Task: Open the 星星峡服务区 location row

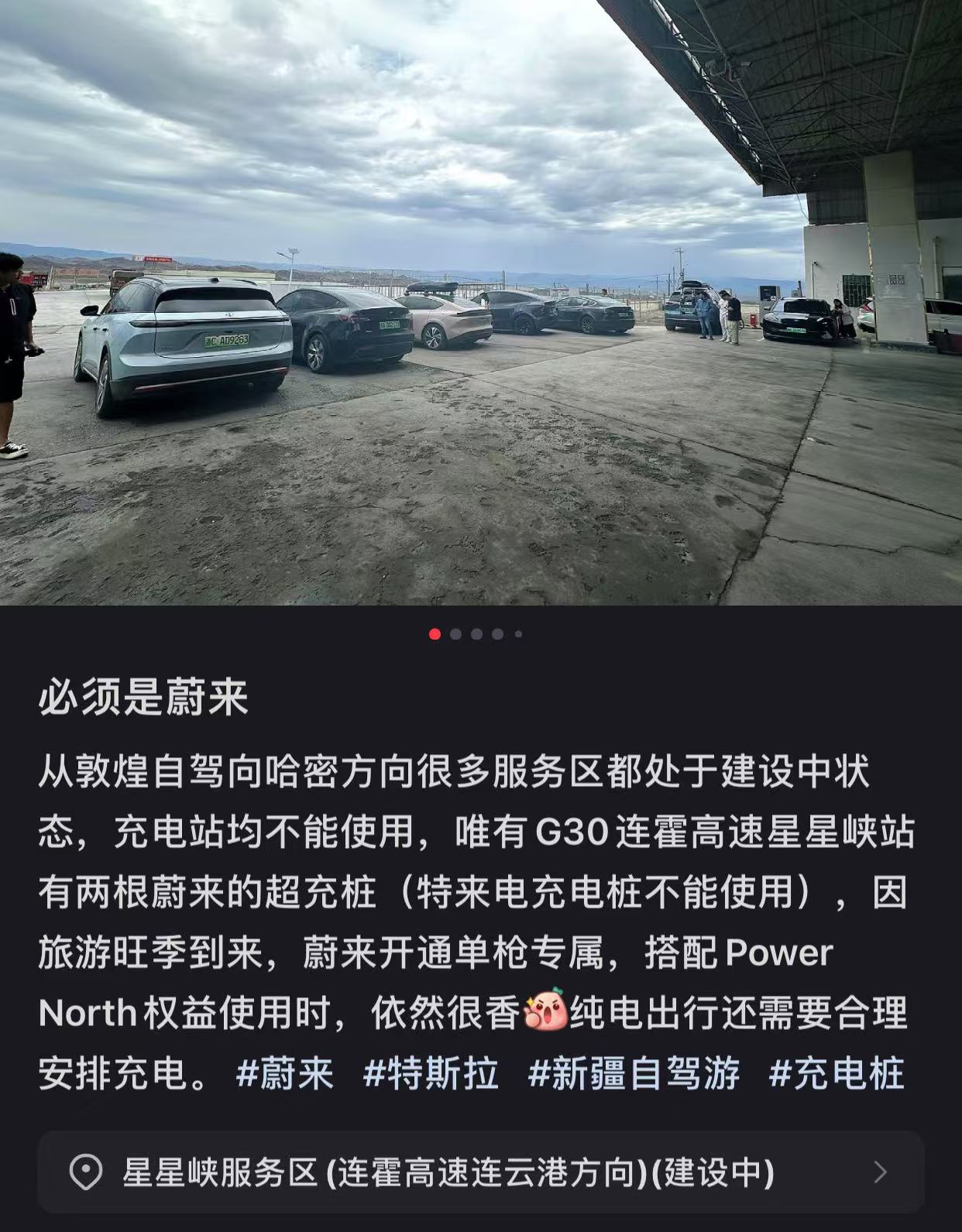Action: click(480, 1172)
